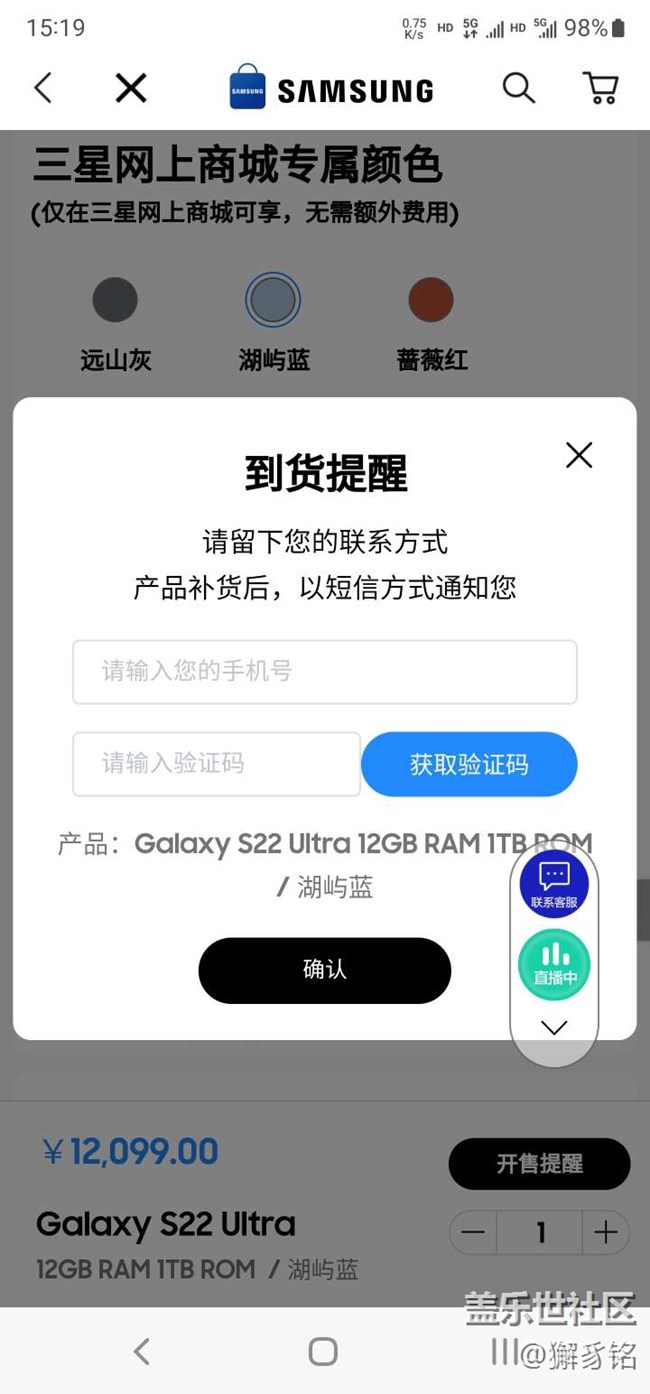Go back with the top arrow
The width and height of the screenshot is (650, 1394).
click(42, 88)
